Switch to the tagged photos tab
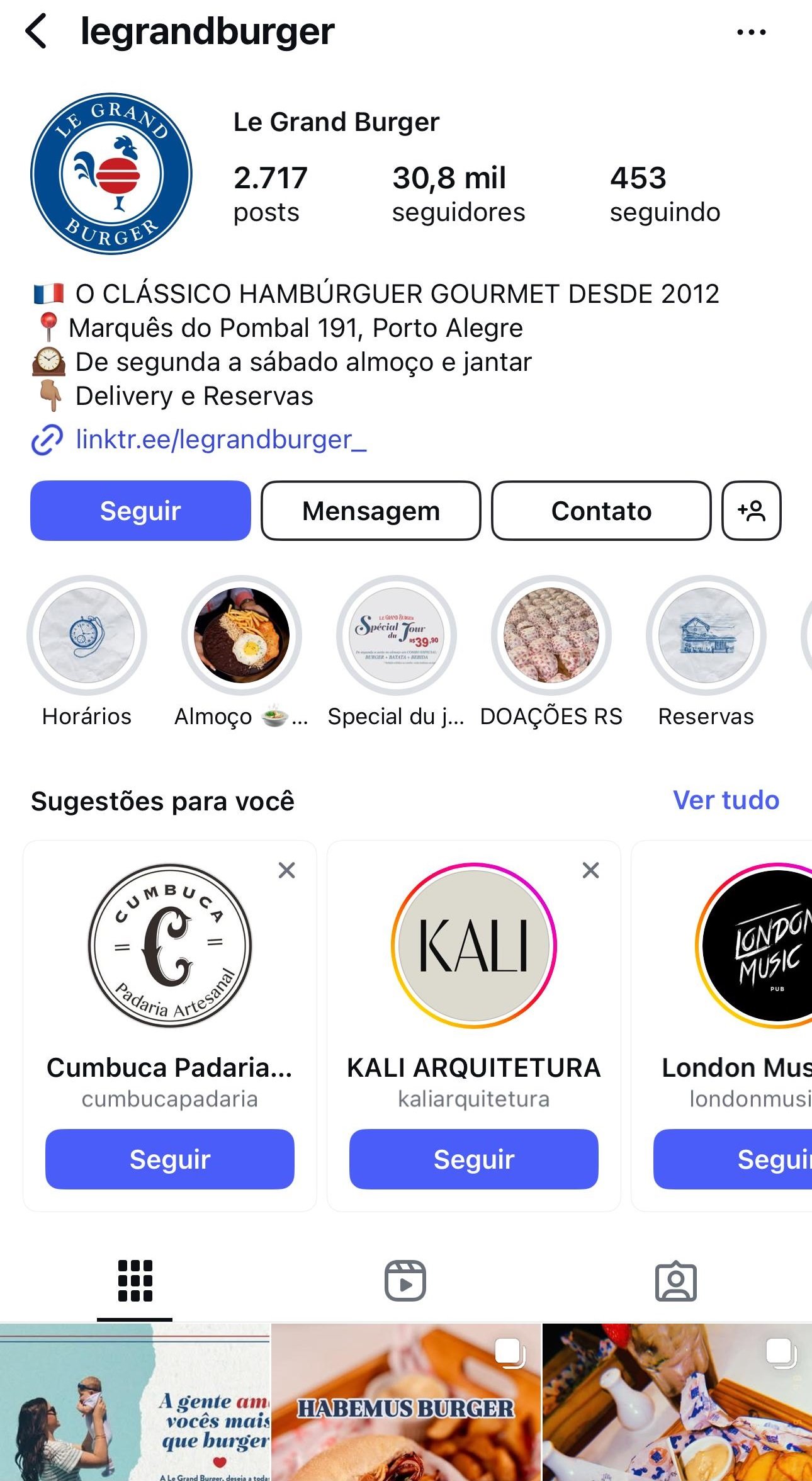 [x=675, y=1281]
